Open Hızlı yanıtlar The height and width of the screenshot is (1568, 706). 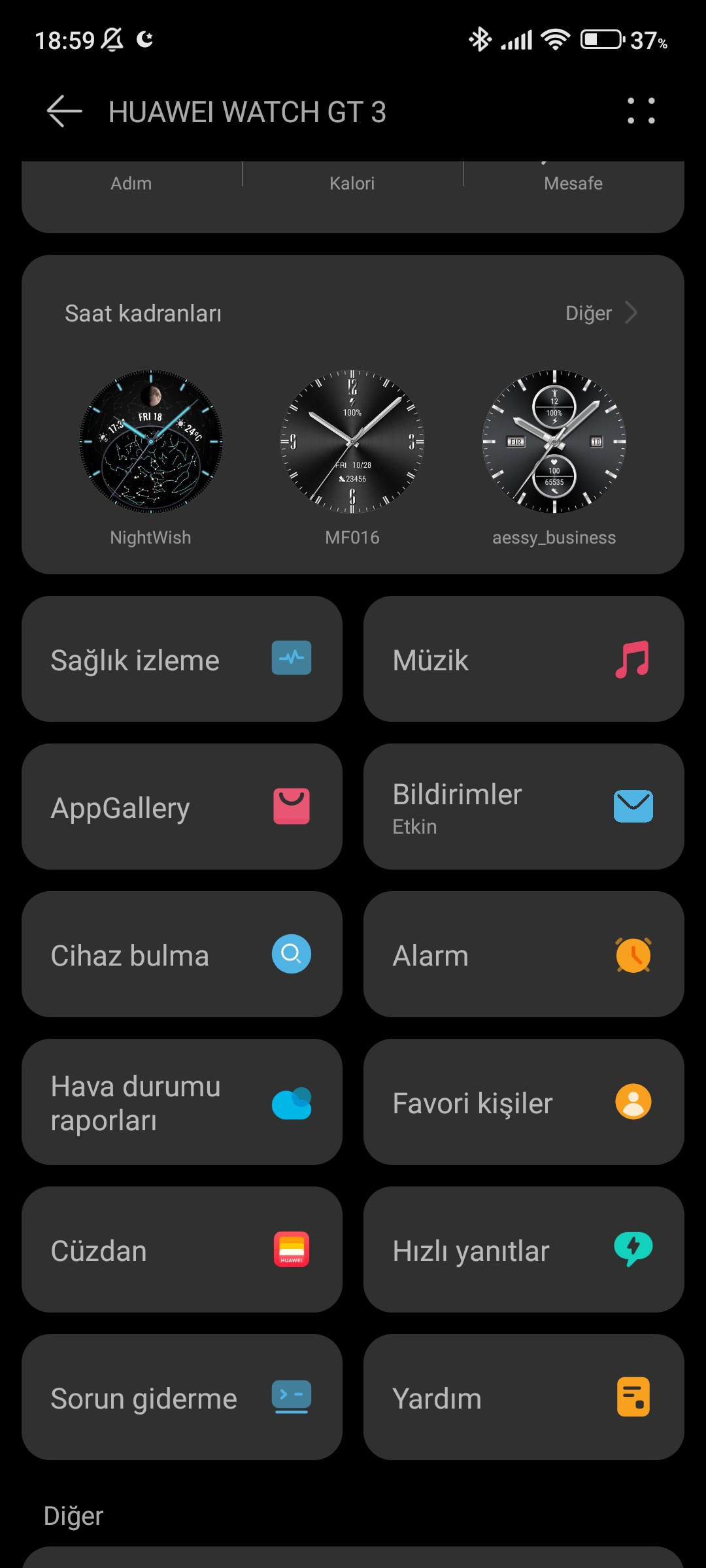[524, 1250]
